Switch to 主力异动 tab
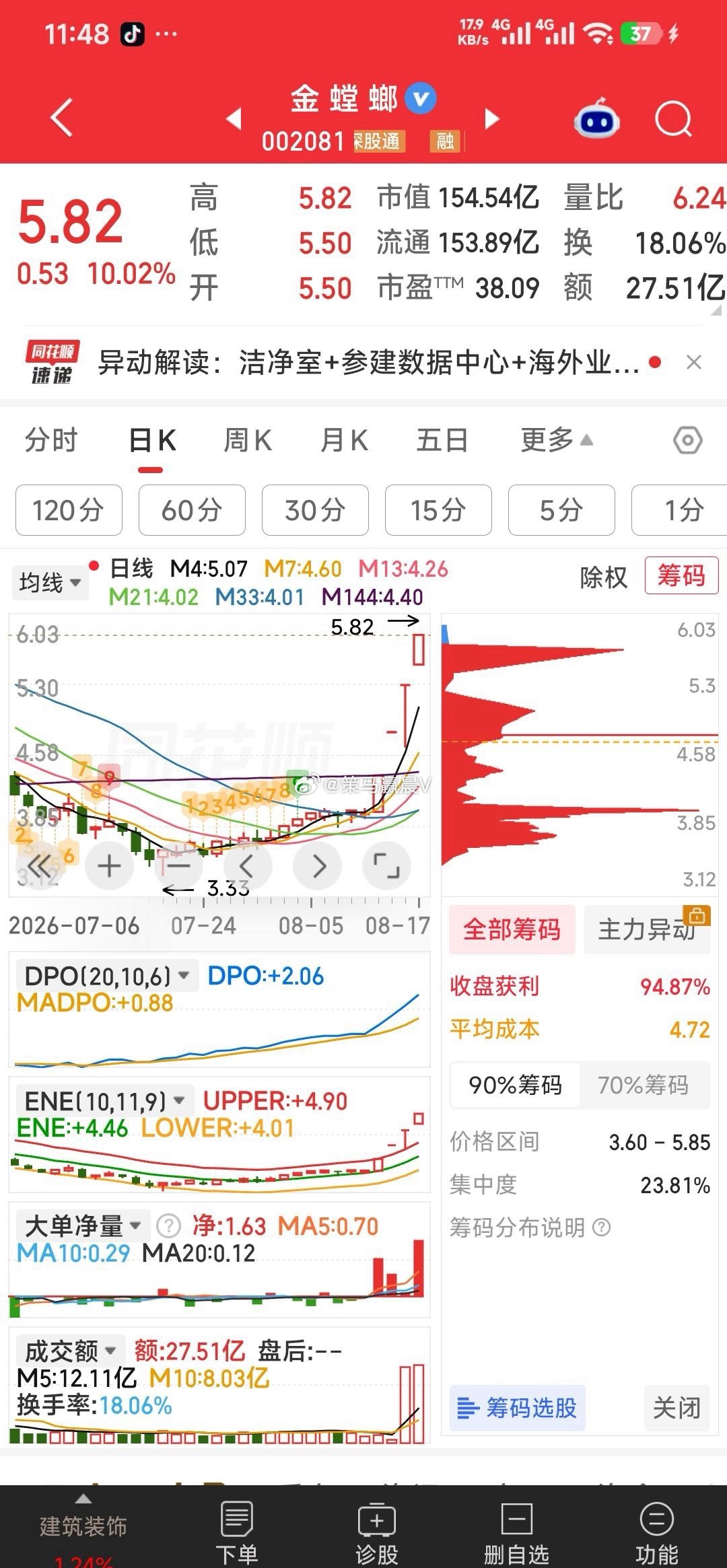Viewport: 727px width, 1568px height. [647, 929]
